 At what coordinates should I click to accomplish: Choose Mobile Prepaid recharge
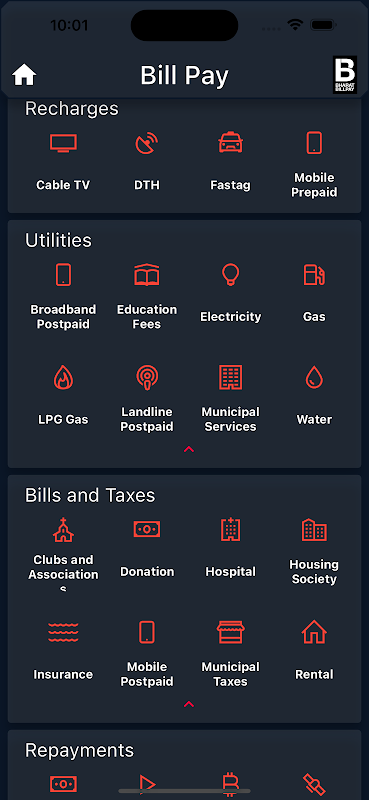click(314, 164)
